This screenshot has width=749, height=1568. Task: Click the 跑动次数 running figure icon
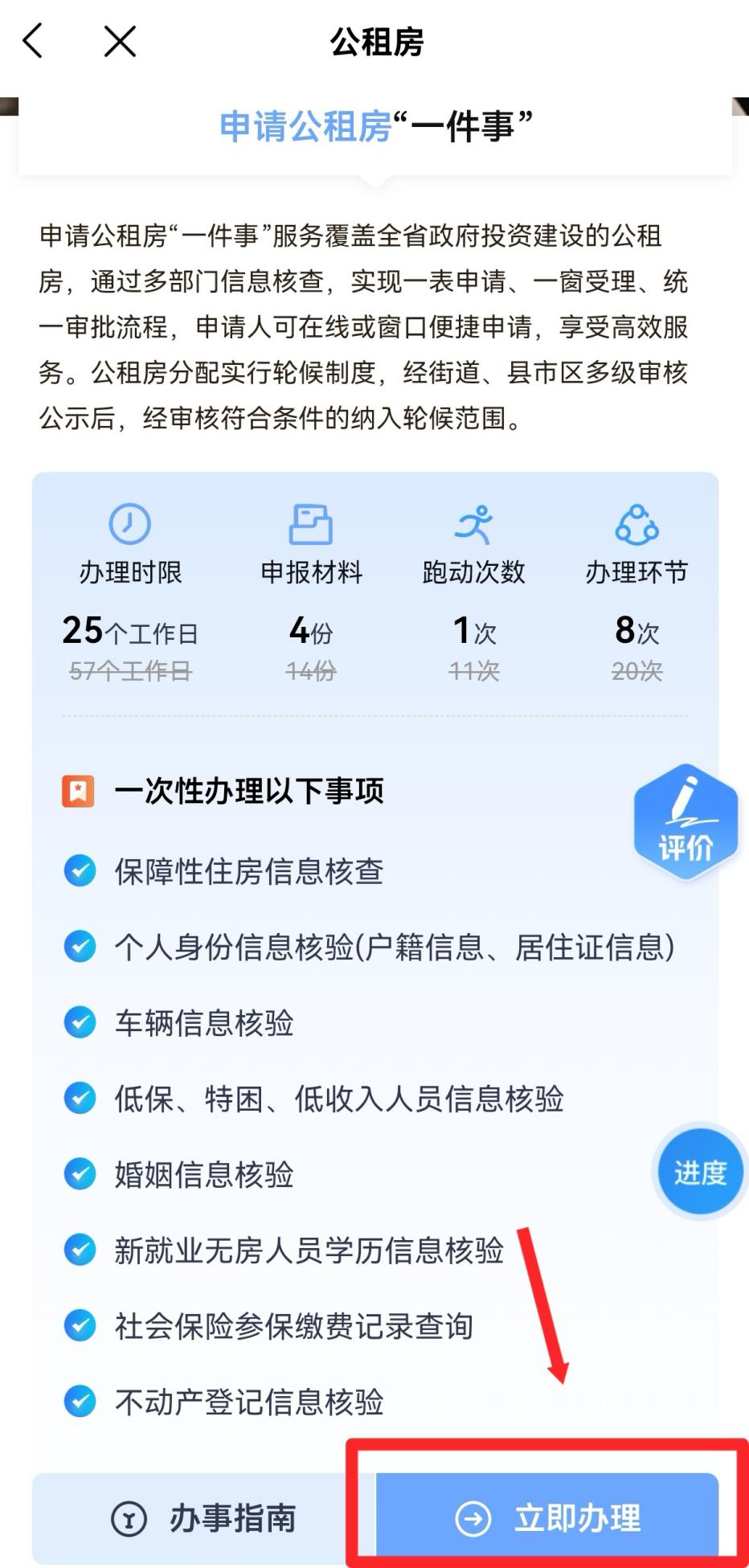(476, 525)
